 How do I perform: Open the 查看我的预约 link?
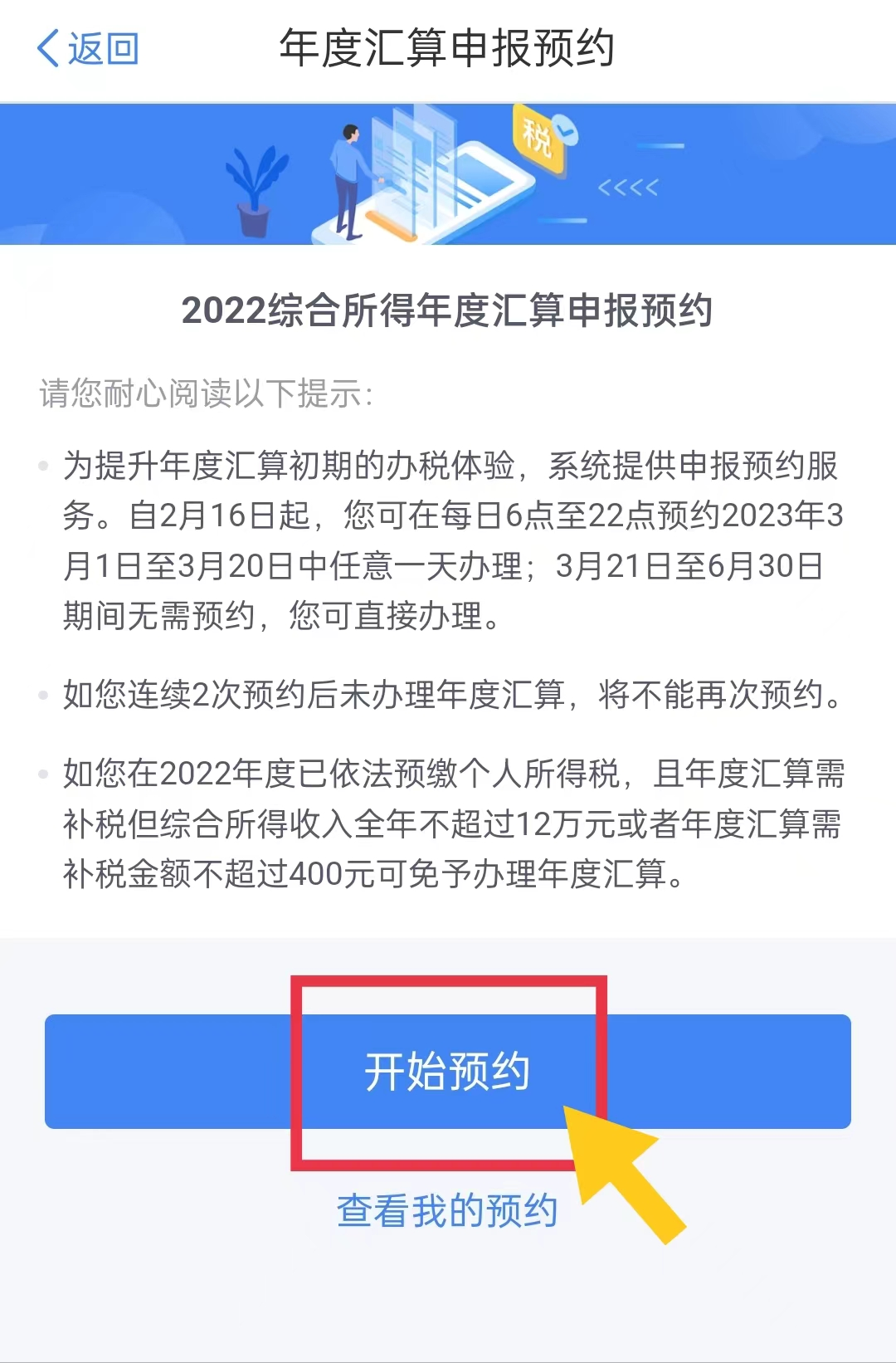[x=447, y=1210]
